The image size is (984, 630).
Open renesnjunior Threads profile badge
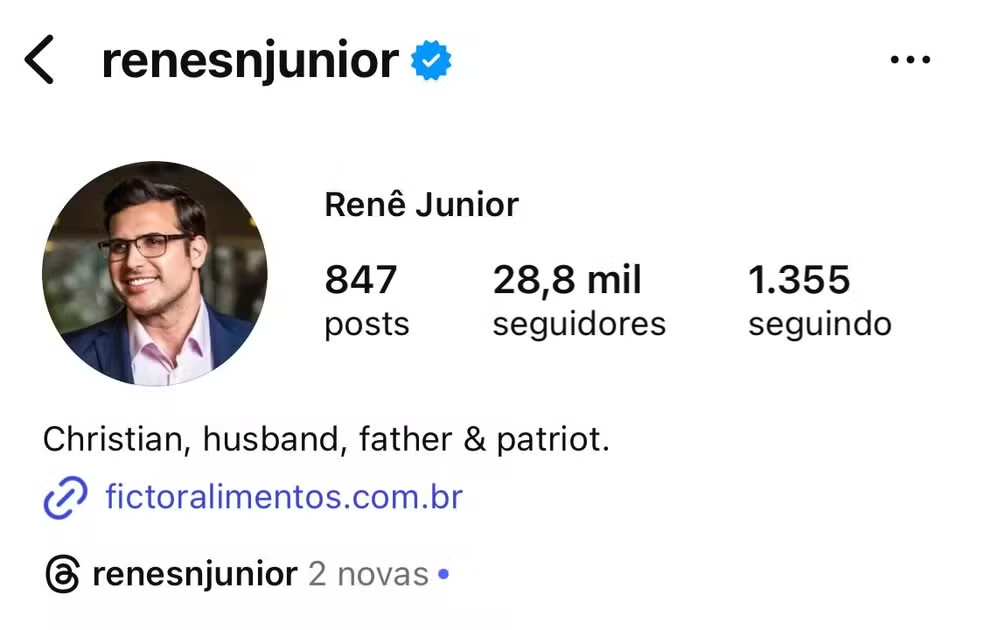pos(194,574)
